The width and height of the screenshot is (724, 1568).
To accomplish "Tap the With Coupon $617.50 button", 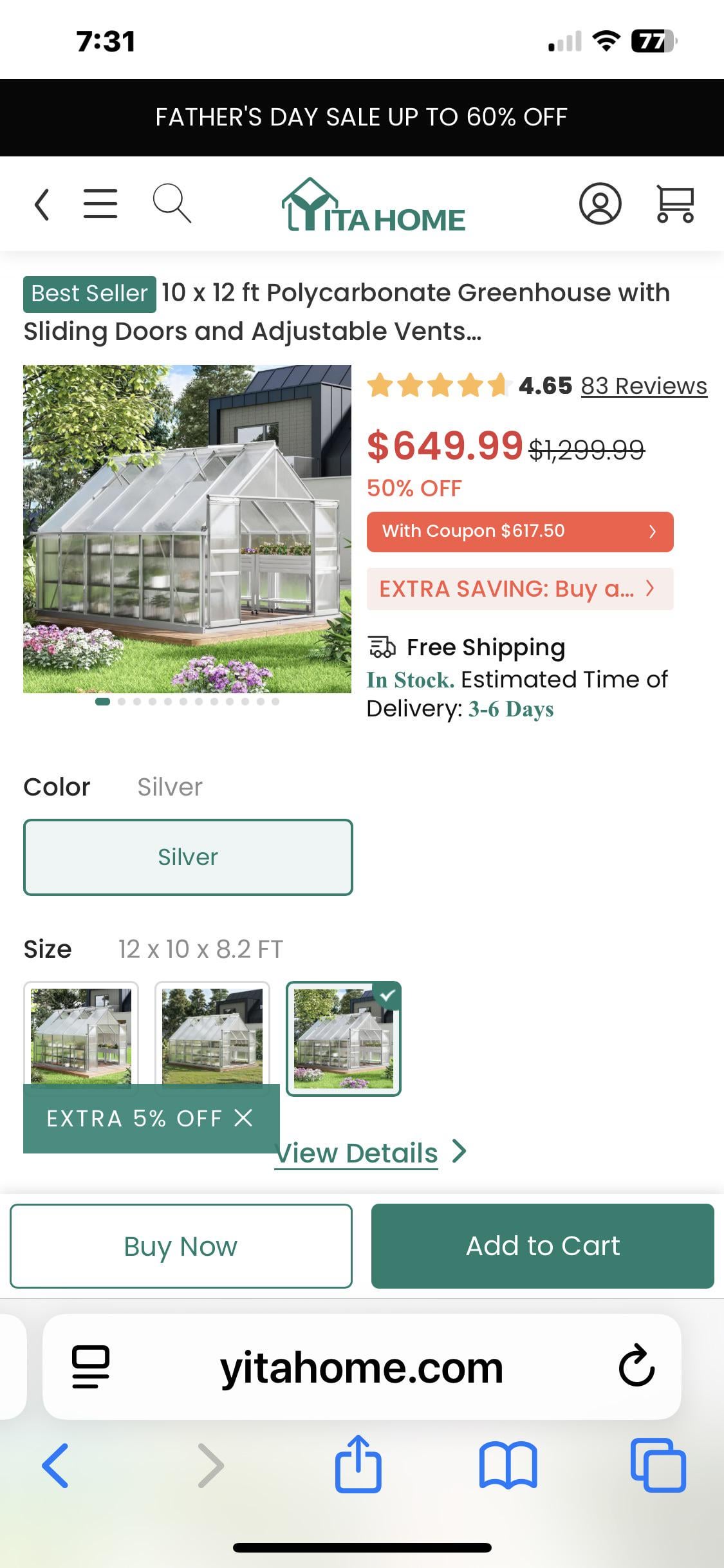I will [x=520, y=532].
